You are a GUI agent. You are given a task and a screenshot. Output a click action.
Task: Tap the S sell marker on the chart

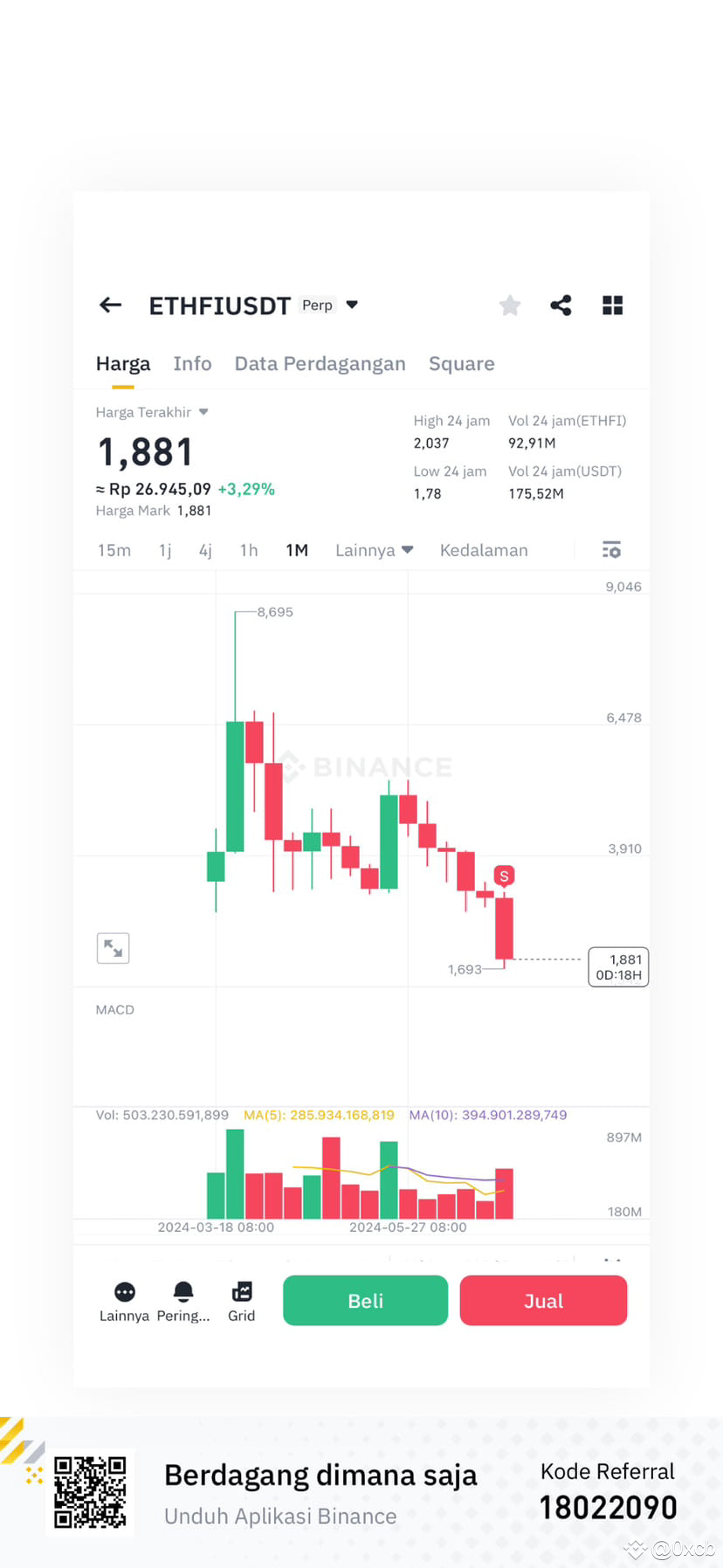click(x=504, y=877)
